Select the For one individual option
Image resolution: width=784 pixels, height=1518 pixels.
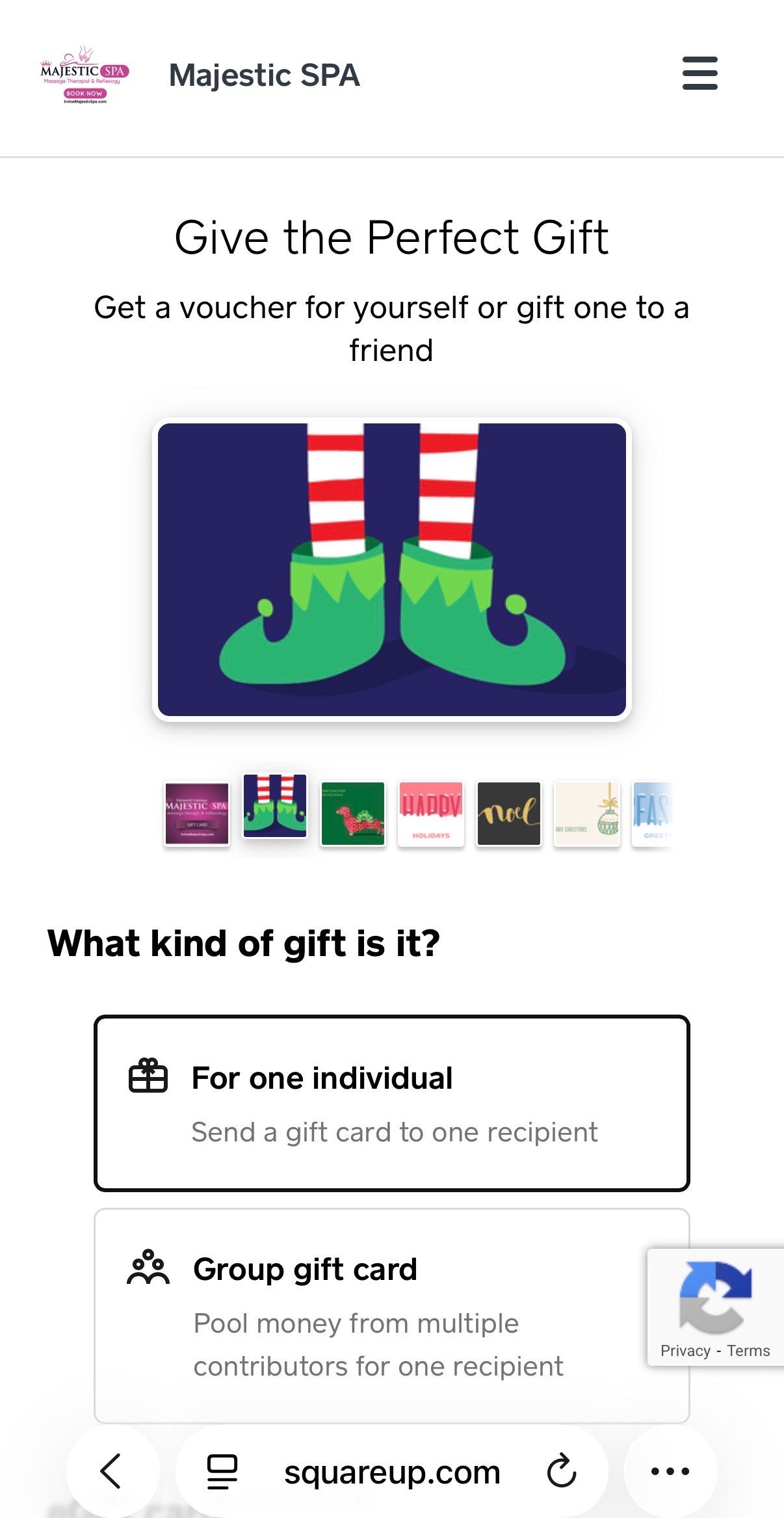pos(391,1103)
